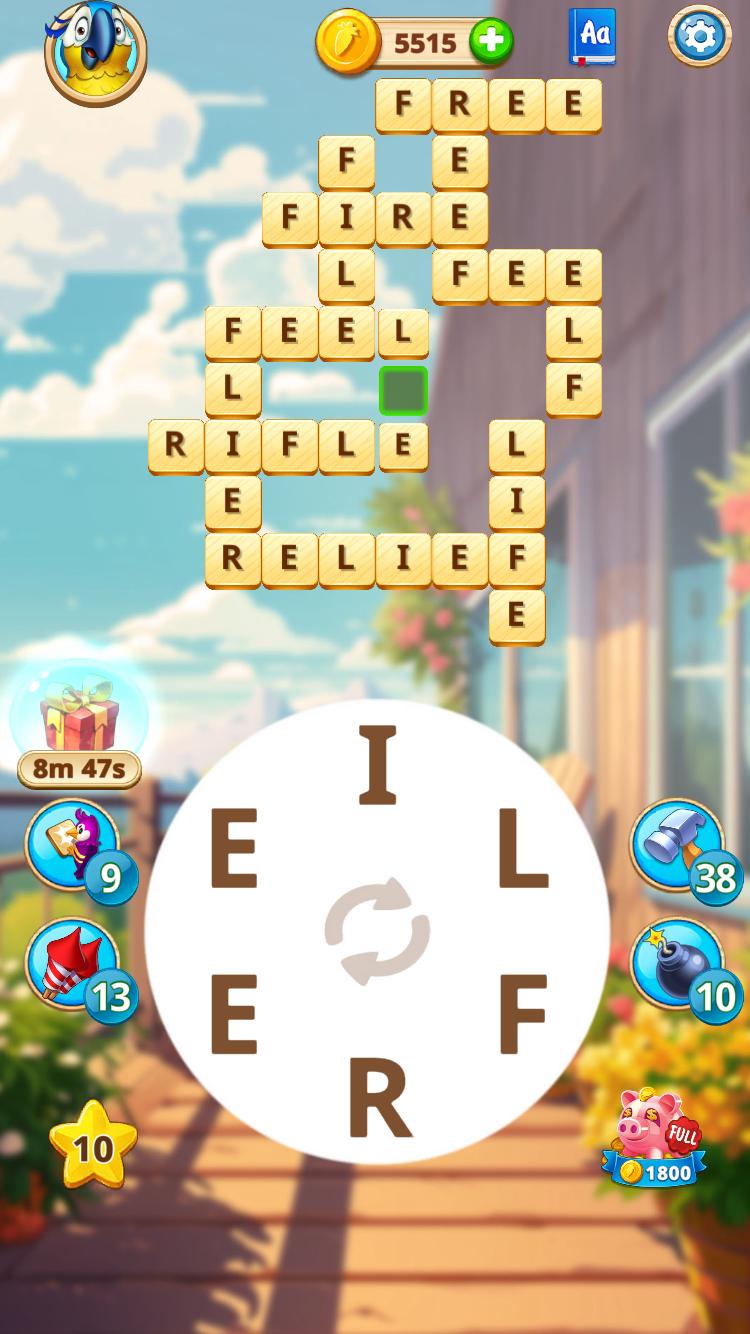Viewport: 750px width, 1334px height.
Task: Select letter F in the wheel
Action: point(523,1014)
